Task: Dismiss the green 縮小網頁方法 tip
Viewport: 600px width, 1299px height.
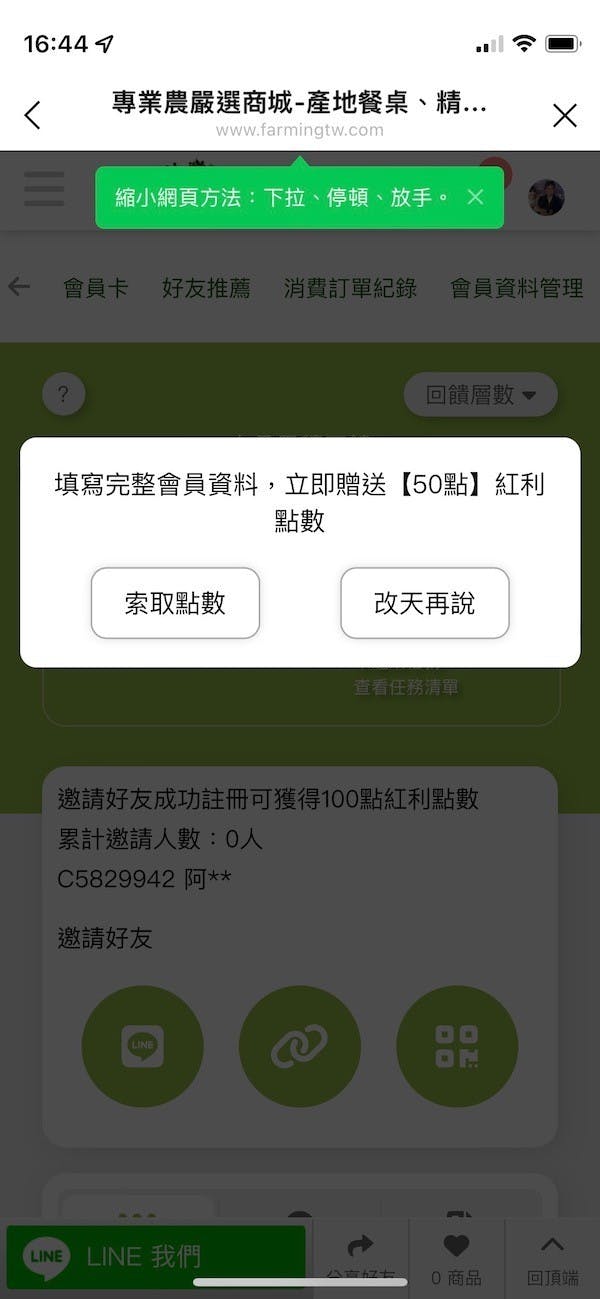Action: 475,197
